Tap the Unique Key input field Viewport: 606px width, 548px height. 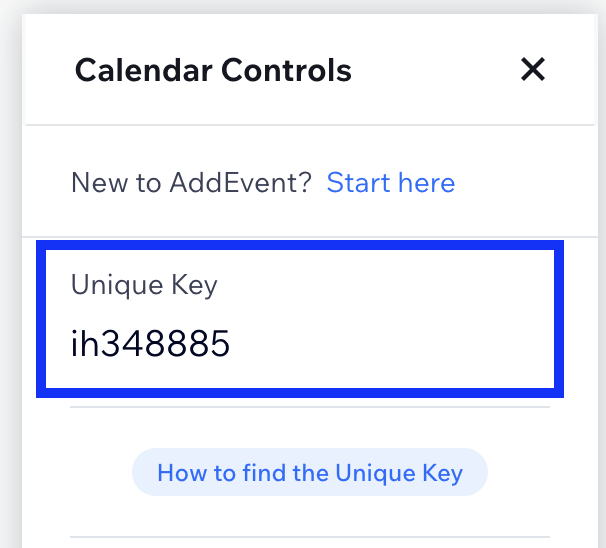(x=300, y=344)
